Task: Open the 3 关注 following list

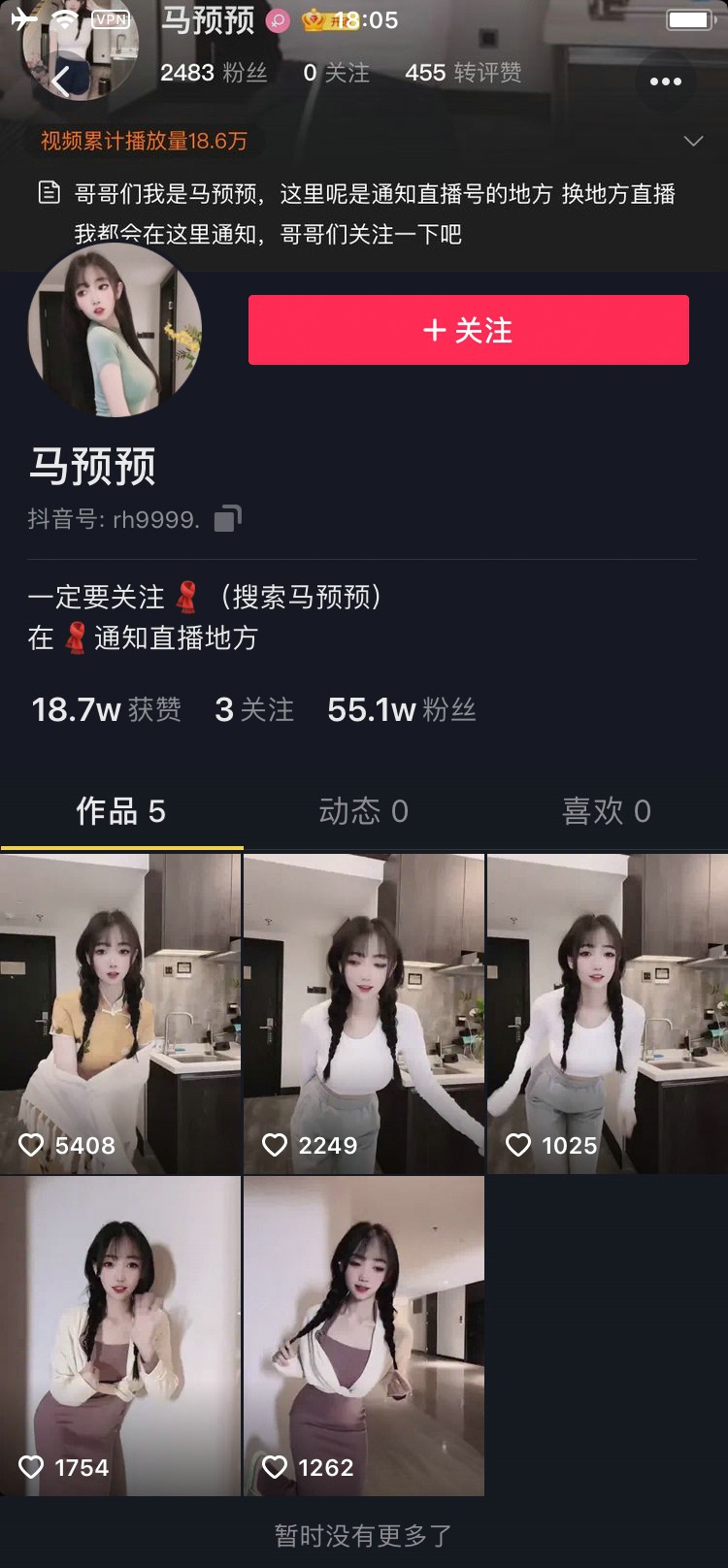Action: tap(254, 709)
